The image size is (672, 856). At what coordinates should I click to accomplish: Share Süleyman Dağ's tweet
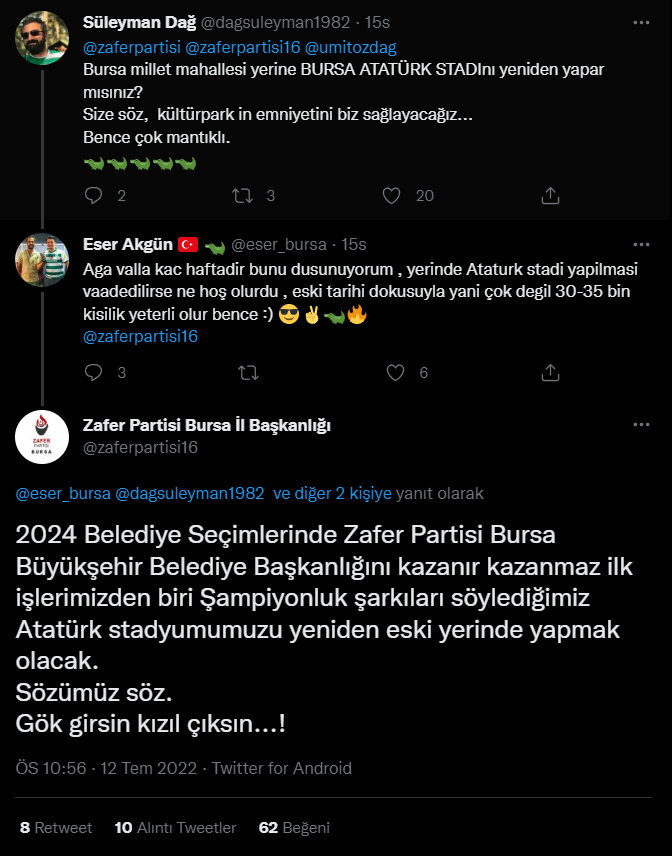[549, 195]
